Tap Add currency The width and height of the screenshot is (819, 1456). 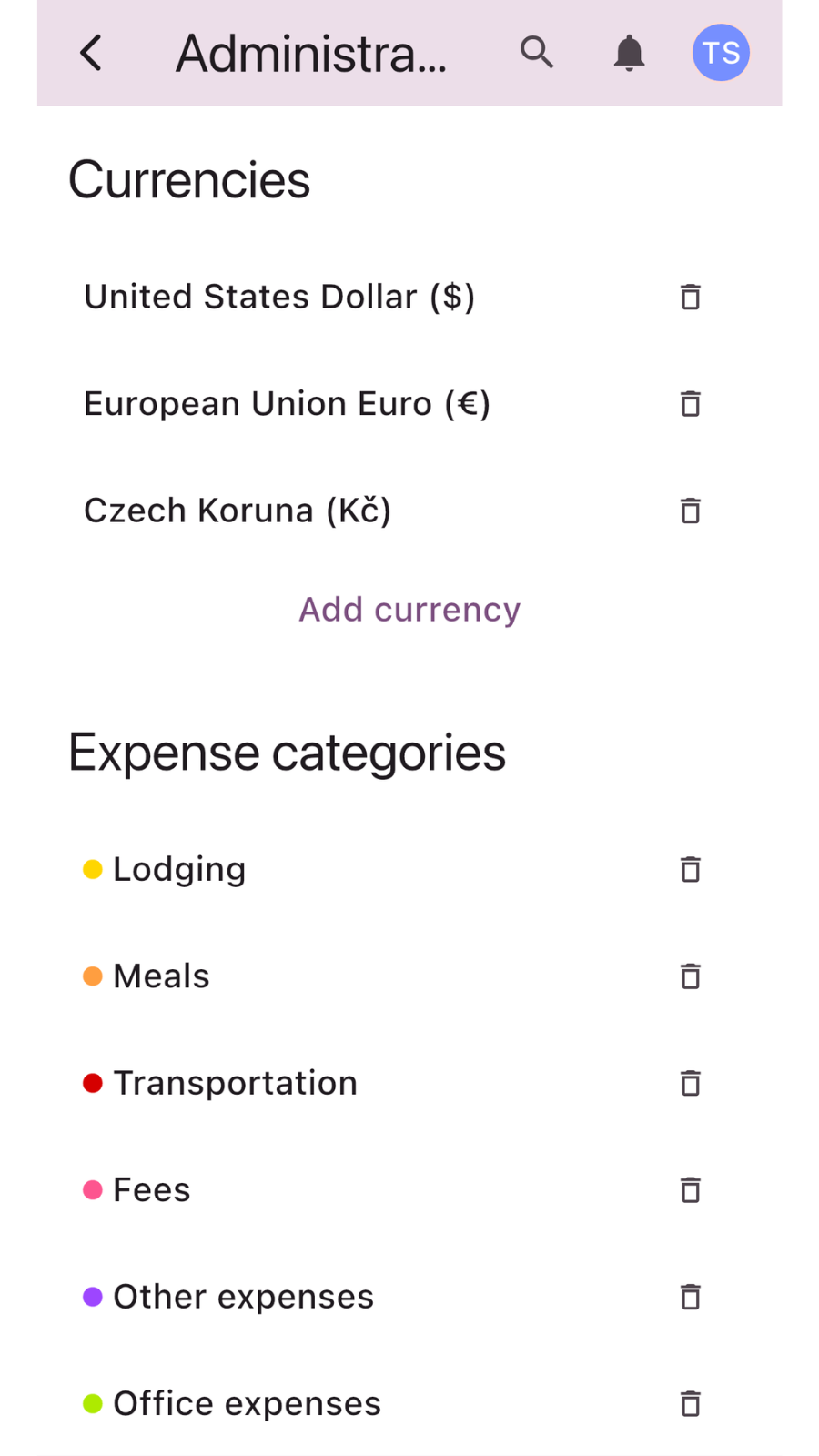(x=409, y=610)
